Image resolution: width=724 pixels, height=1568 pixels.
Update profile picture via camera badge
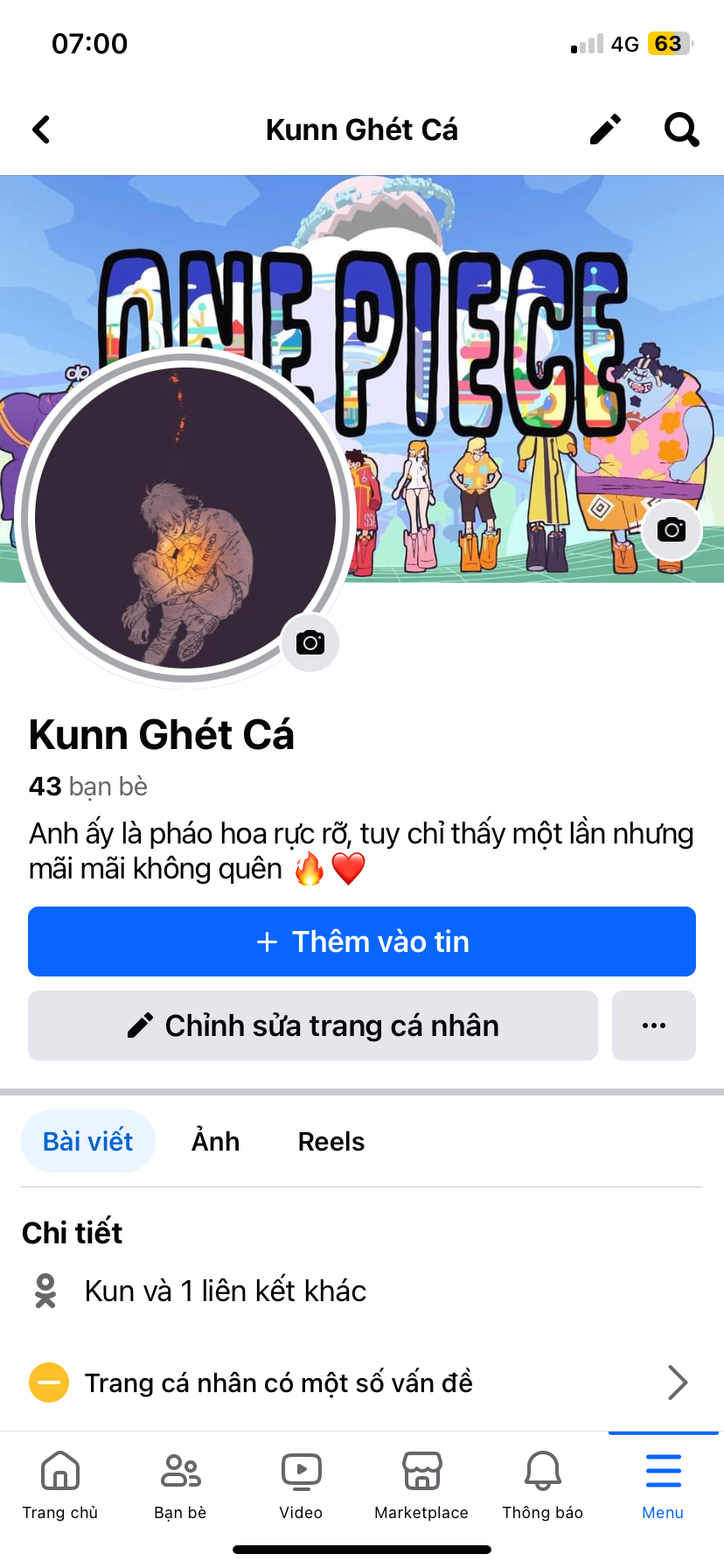310,643
